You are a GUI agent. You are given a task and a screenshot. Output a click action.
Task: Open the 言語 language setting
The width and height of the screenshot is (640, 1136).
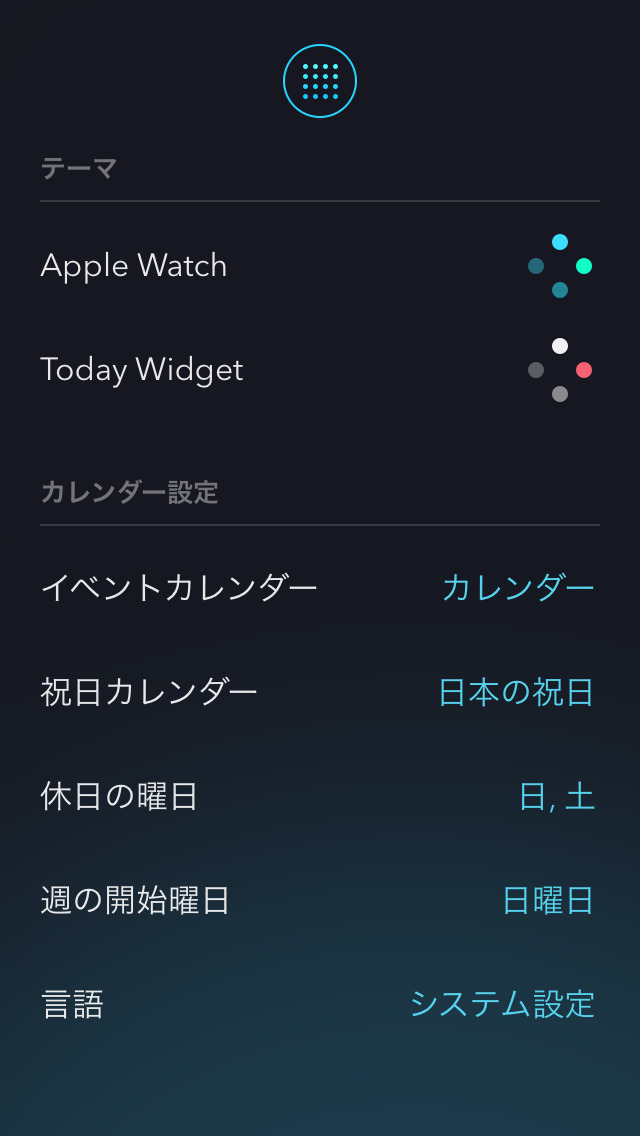coord(502,1004)
